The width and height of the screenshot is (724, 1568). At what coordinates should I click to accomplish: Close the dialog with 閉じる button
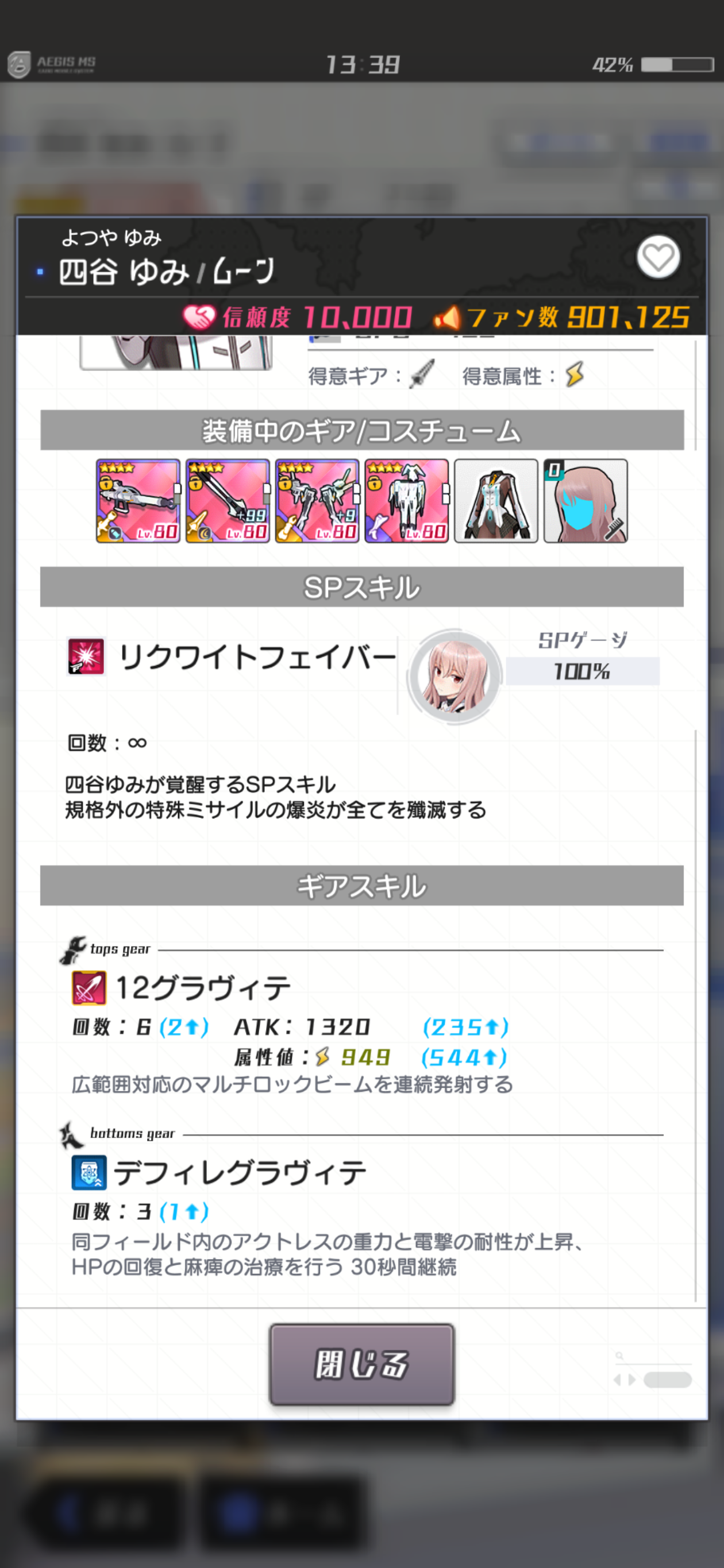click(361, 1364)
